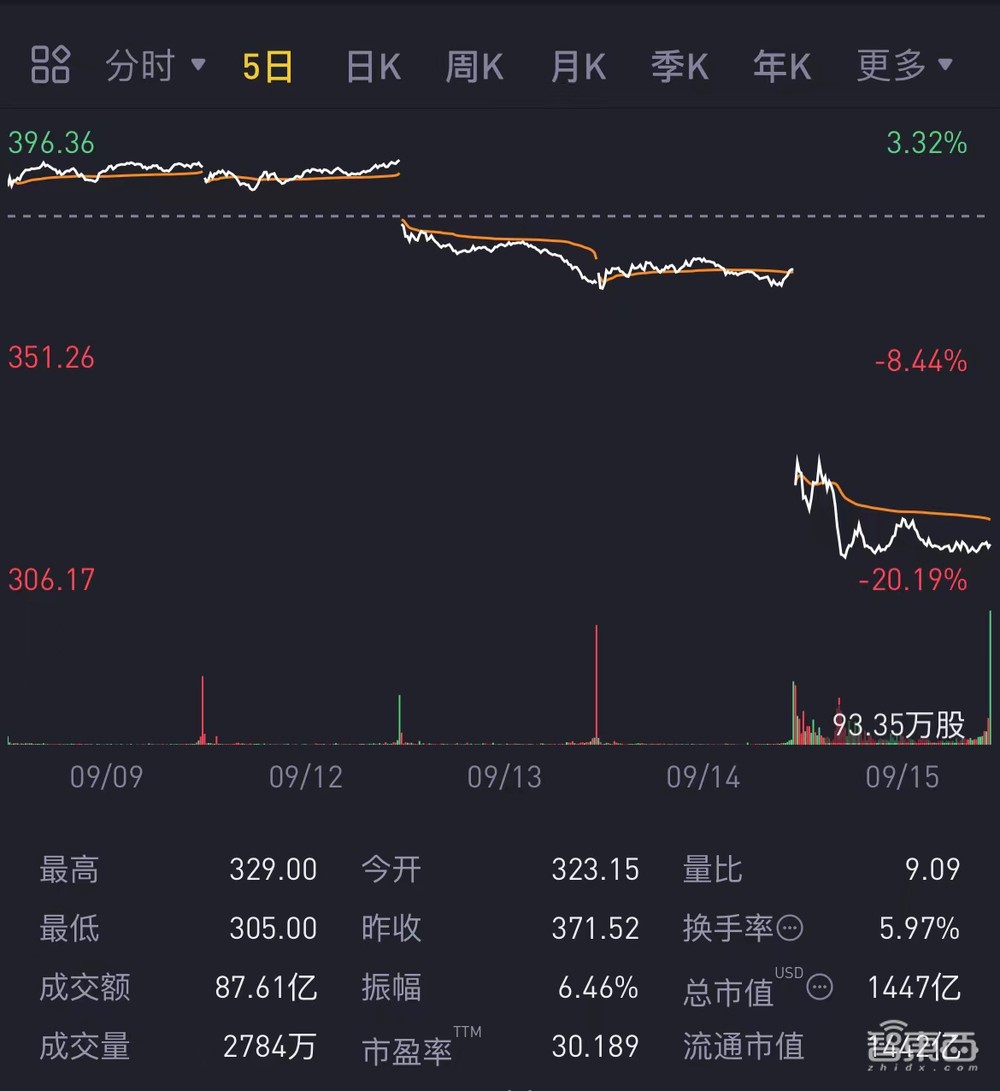Click the 93.35万股 volume label
This screenshot has height=1091, width=1000.
click(x=898, y=726)
